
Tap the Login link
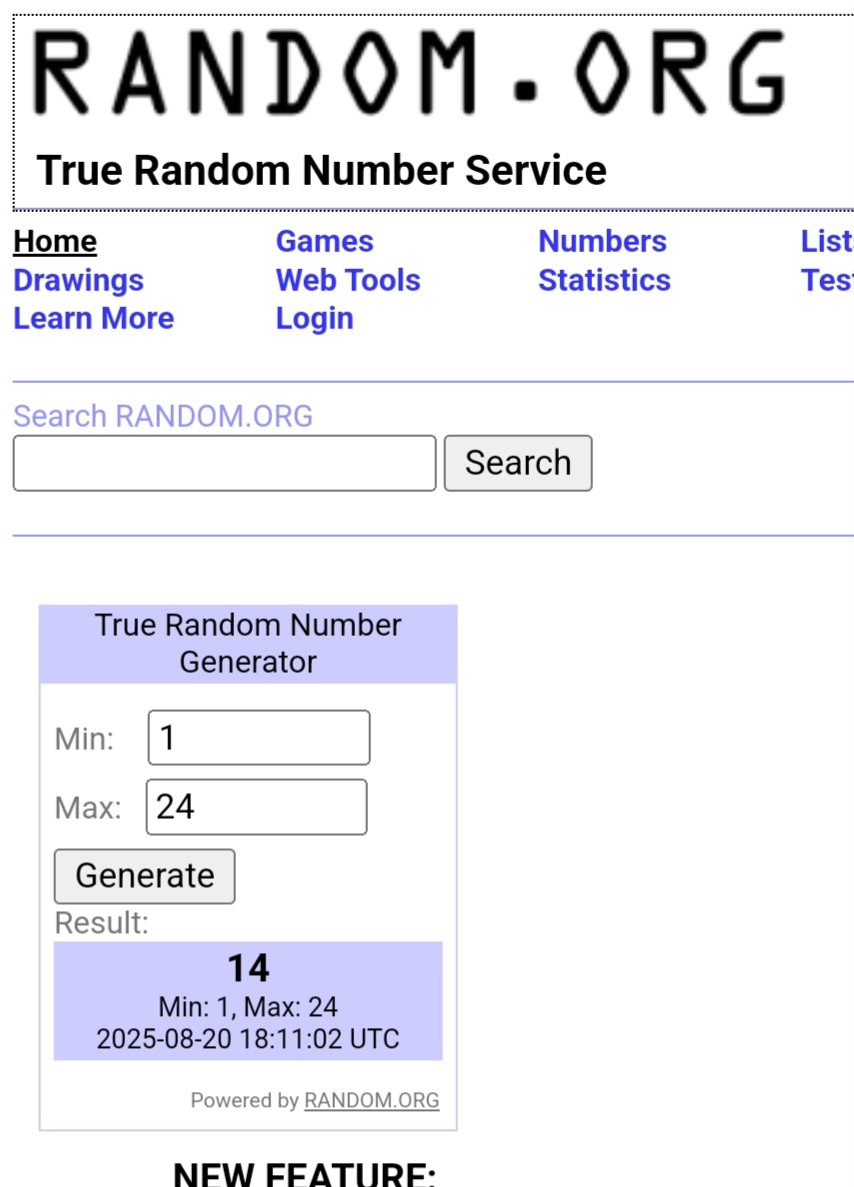(314, 318)
